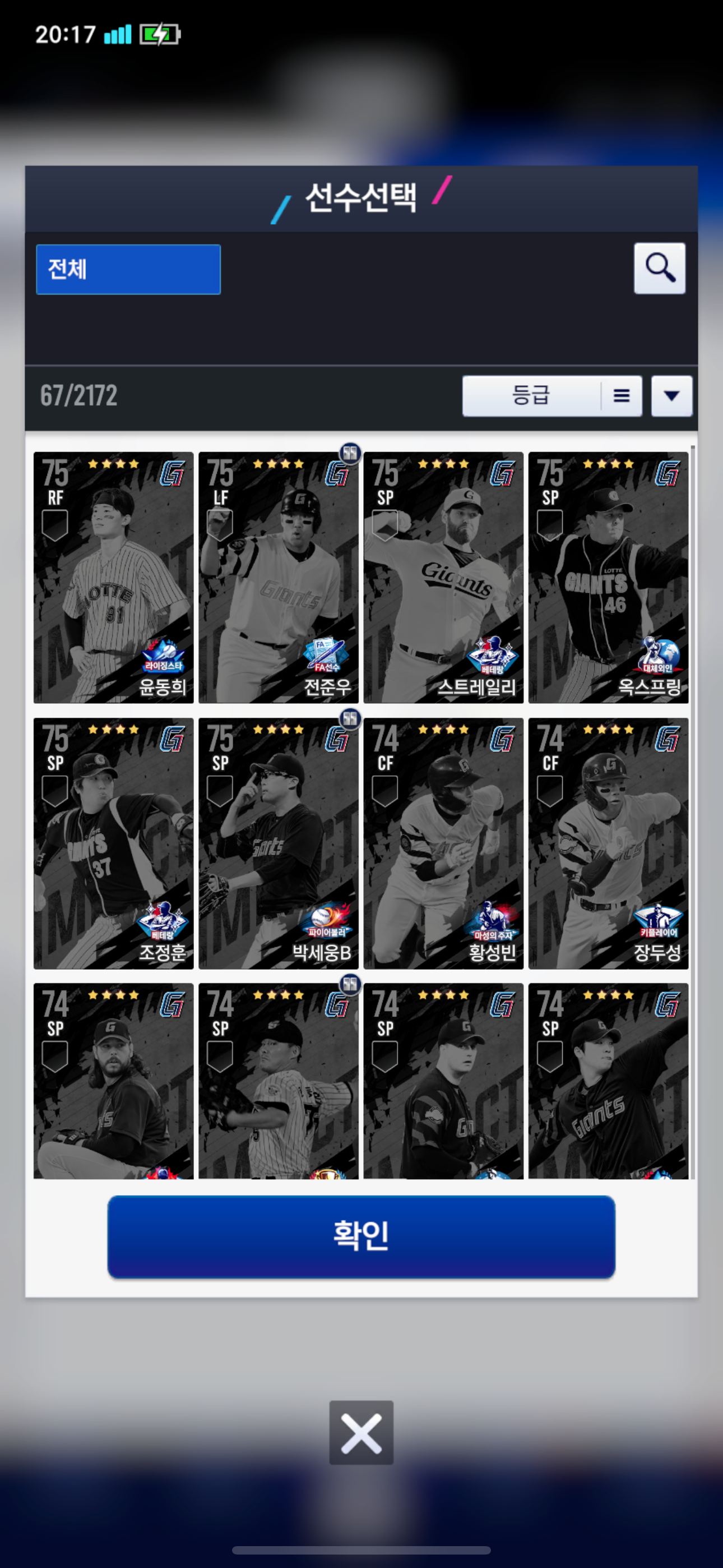Select center fielder 황성빈
The width and height of the screenshot is (723, 1568).
pyautogui.click(x=443, y=843)
